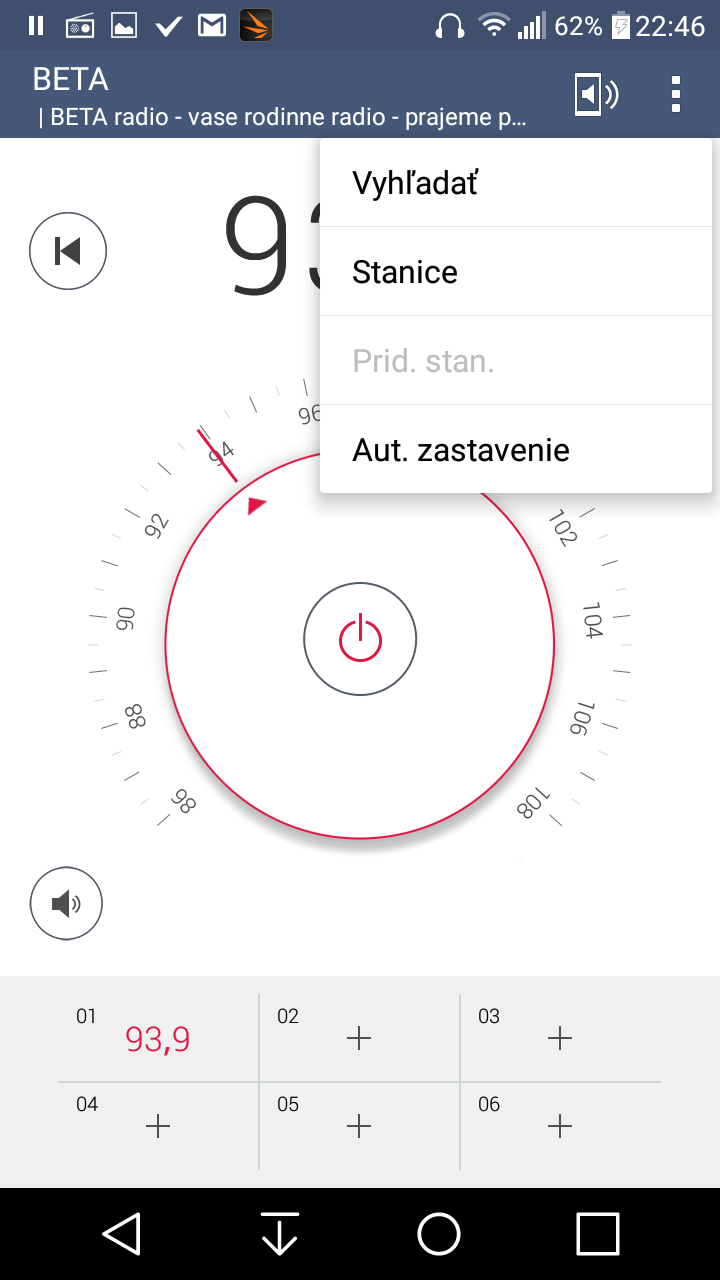This screenshot has width=720, height=1280.
Task: Pull down notification panel from nav bar
Action: (x=280, y=1234)
